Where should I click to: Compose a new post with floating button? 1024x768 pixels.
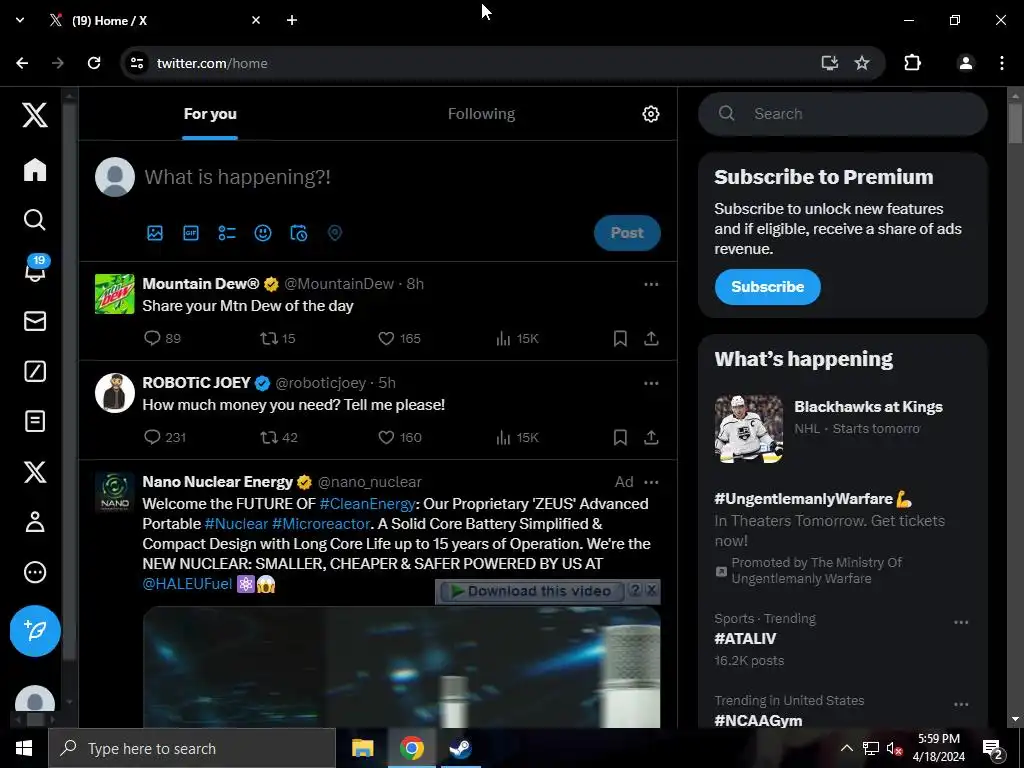[x=35, y=631]
